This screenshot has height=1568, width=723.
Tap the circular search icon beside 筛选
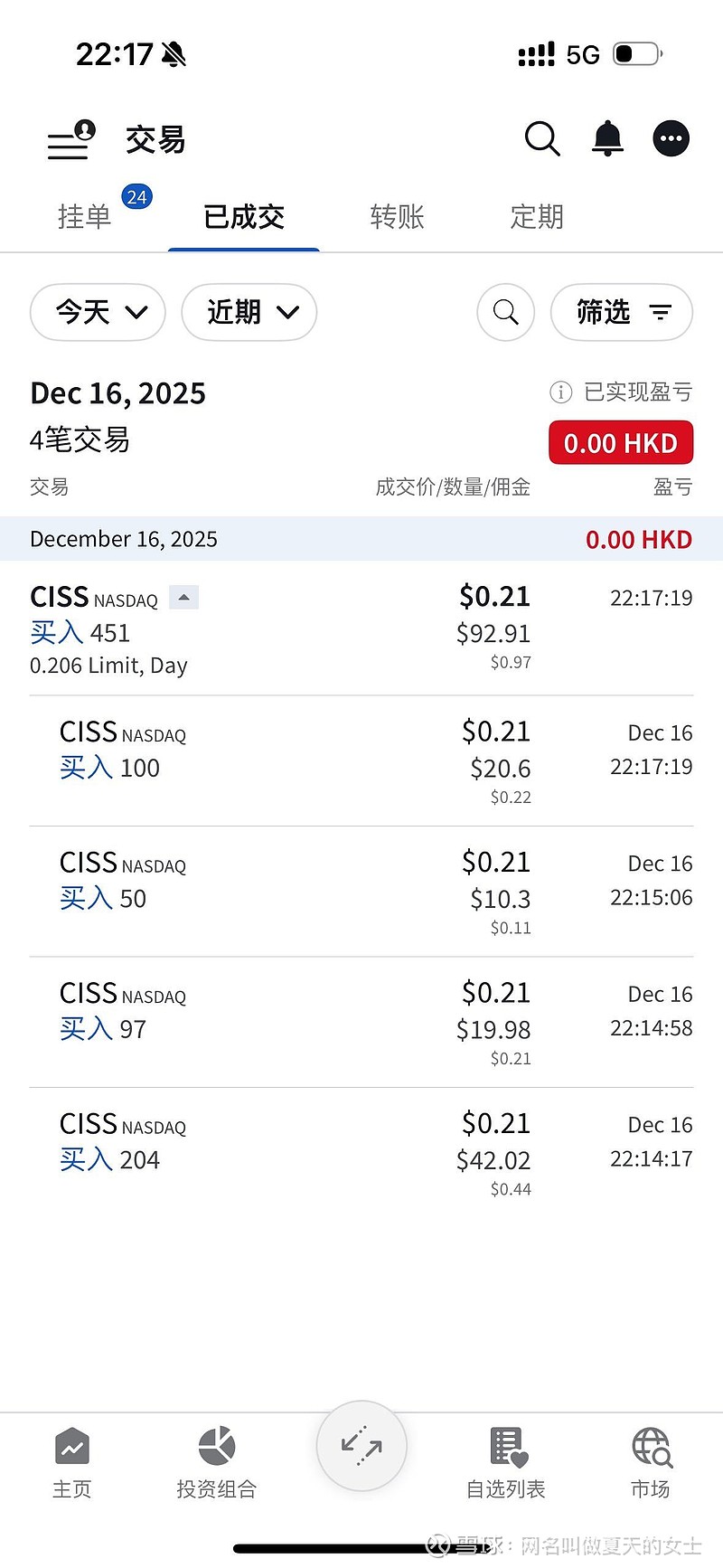505,312
